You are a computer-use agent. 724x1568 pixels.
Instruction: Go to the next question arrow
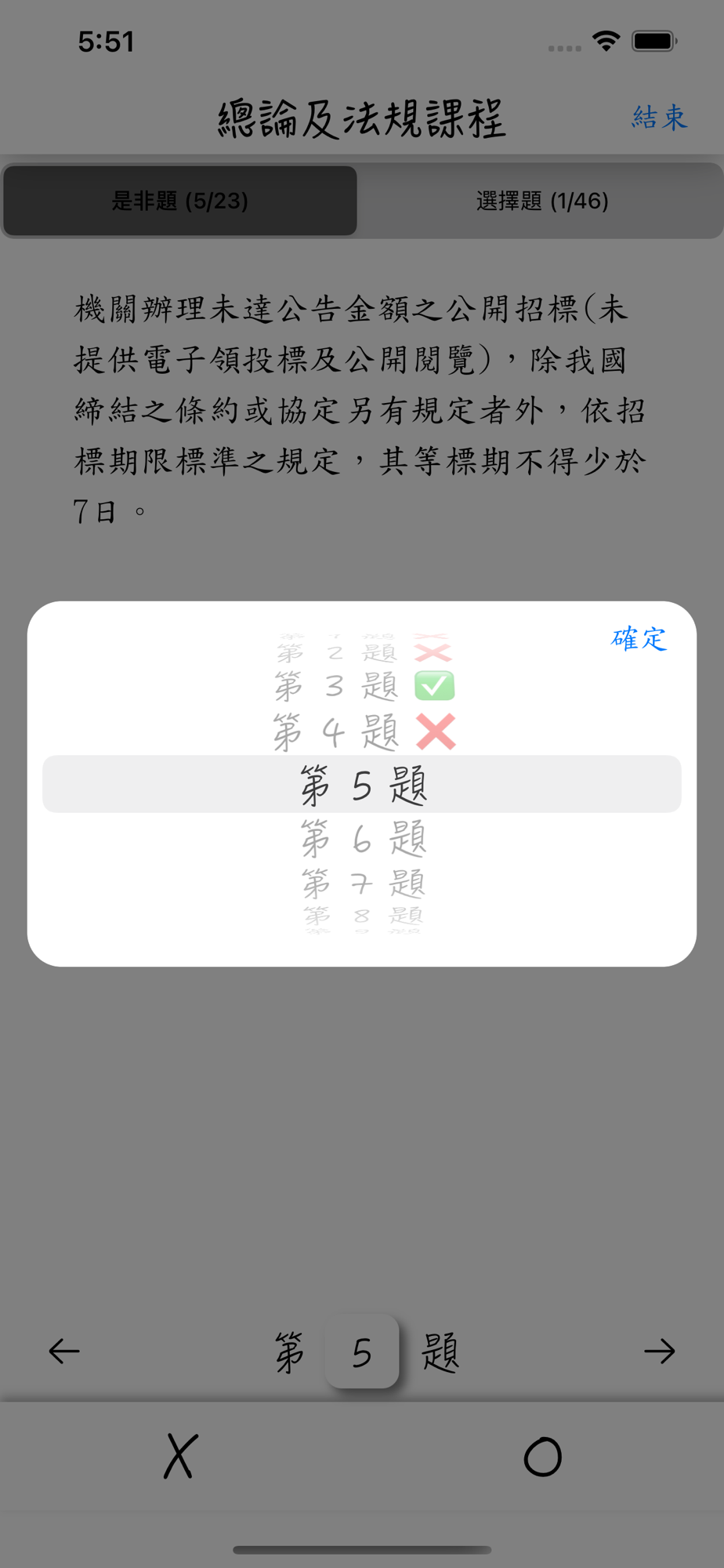[659, 1351]
